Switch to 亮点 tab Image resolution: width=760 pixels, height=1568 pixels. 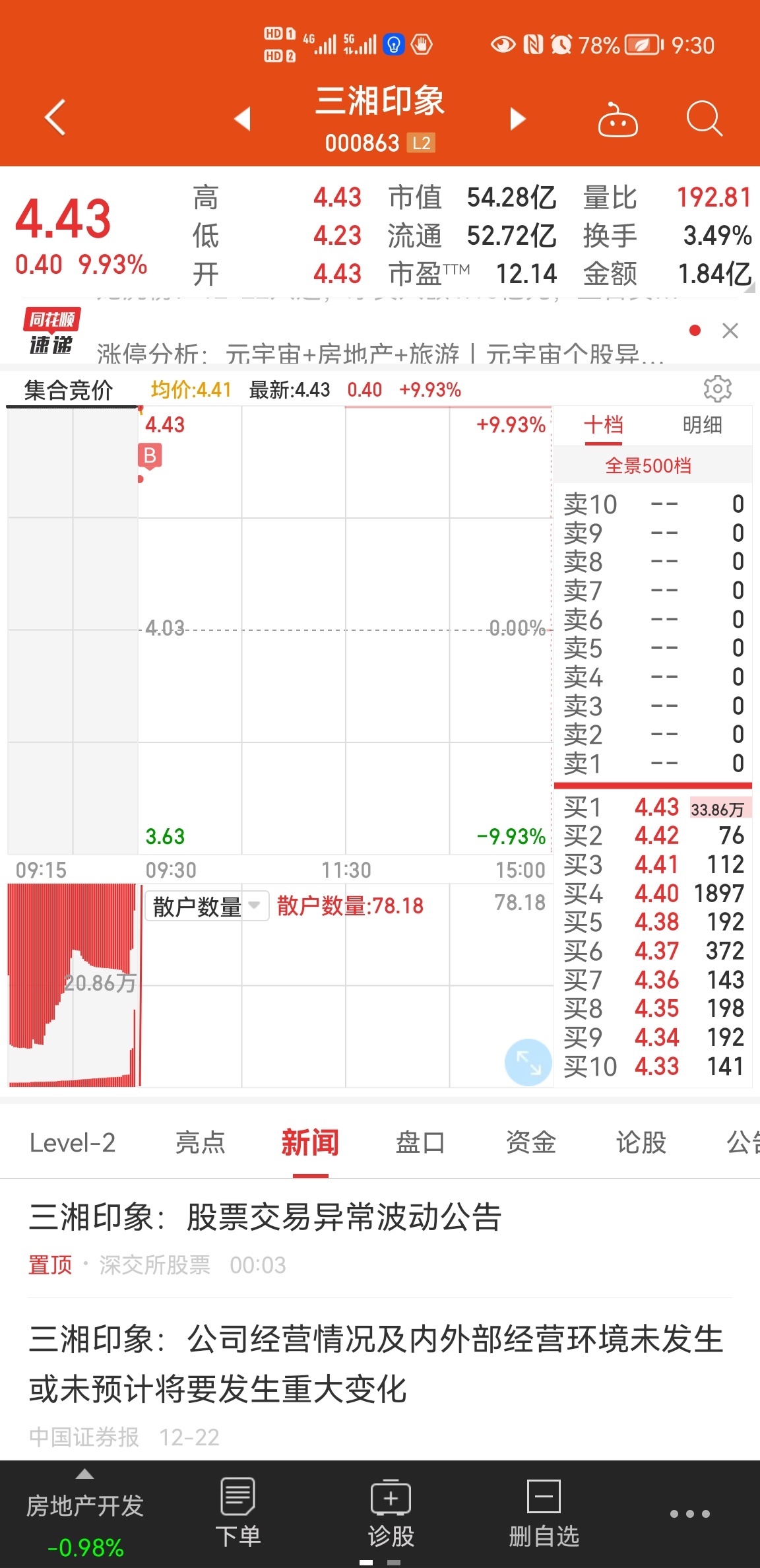point(201,1142)
